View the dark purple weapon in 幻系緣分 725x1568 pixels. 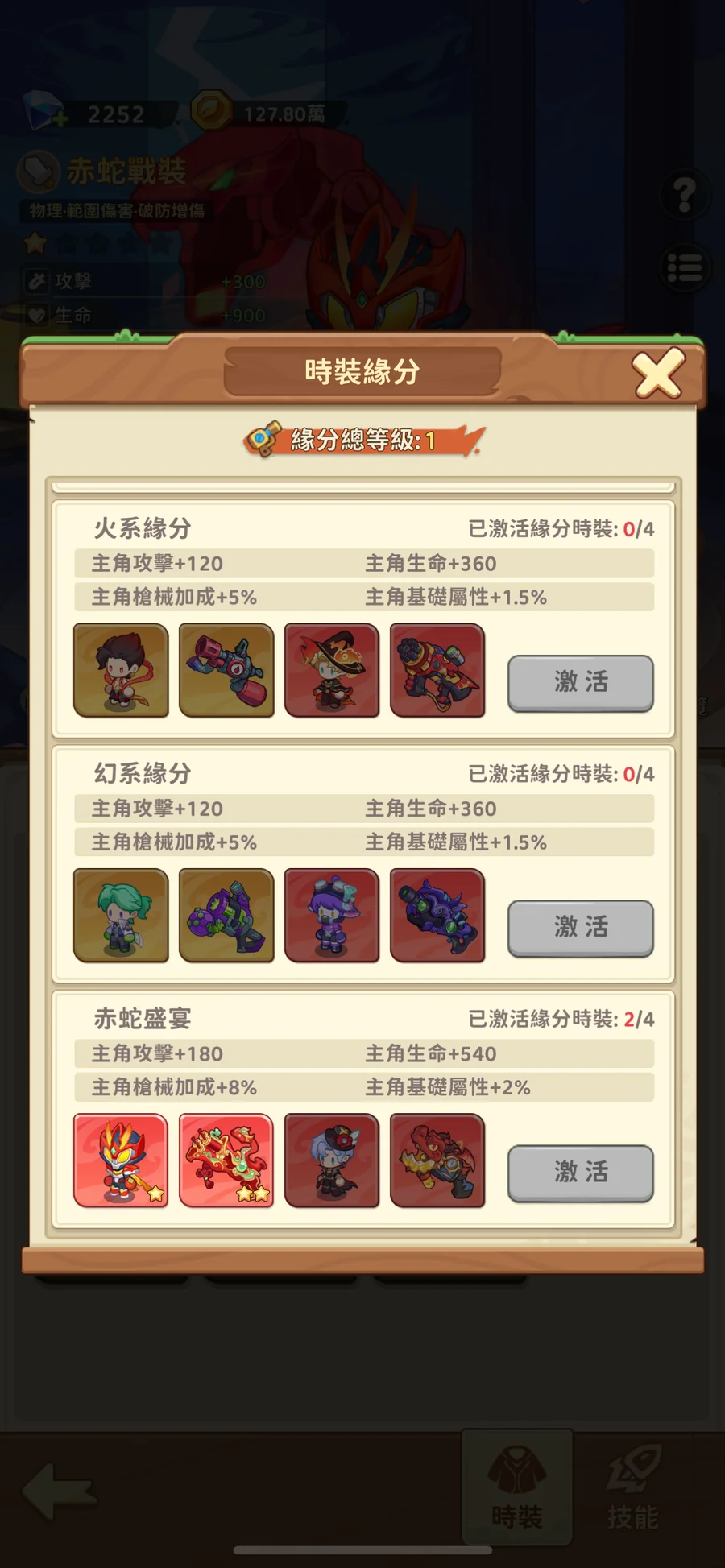point(437,915)
